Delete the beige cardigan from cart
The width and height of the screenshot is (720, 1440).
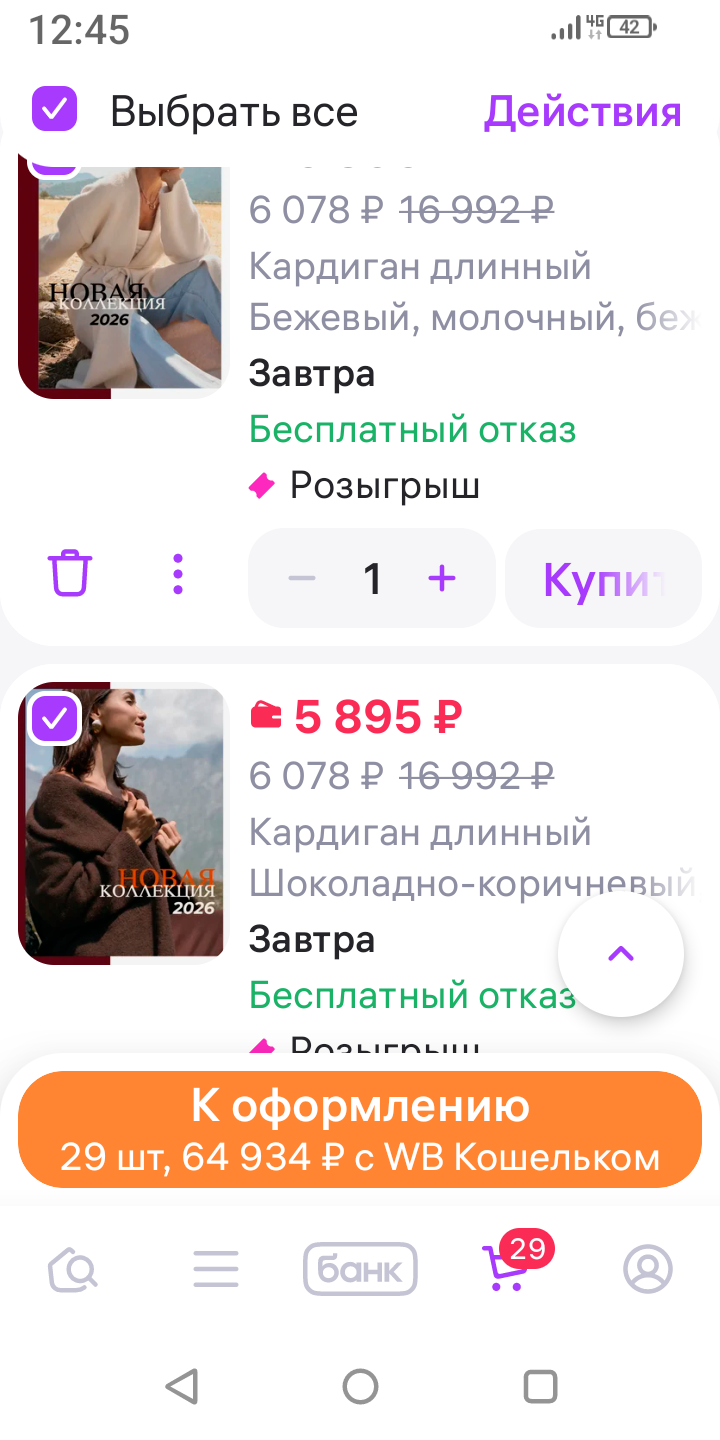click(70, 575)
